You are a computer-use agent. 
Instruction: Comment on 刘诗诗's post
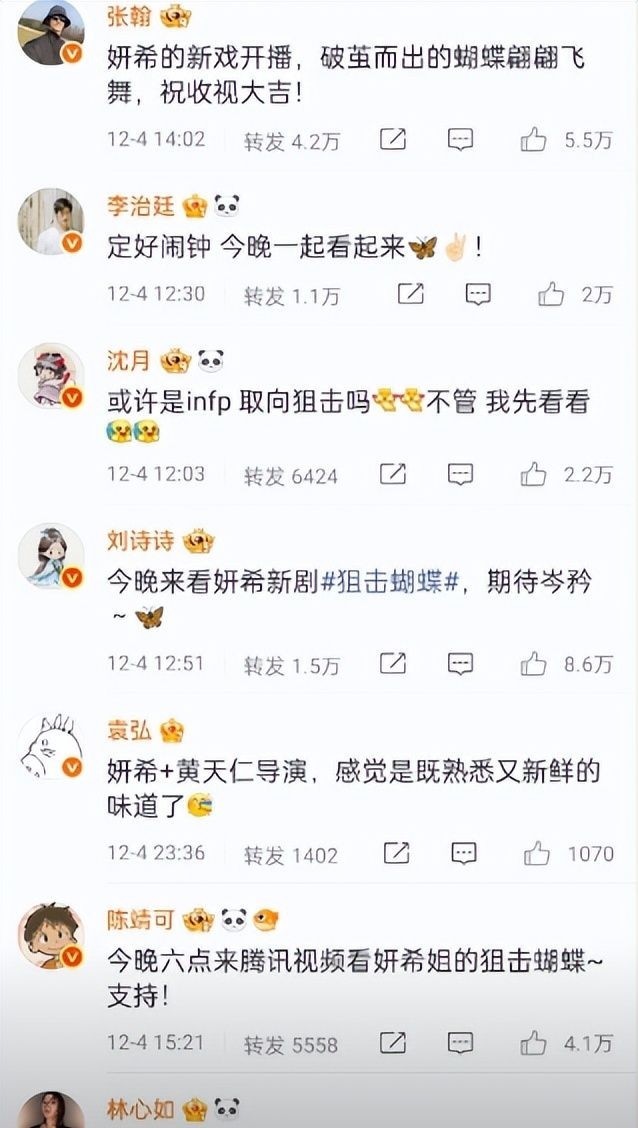click(460, 664)
